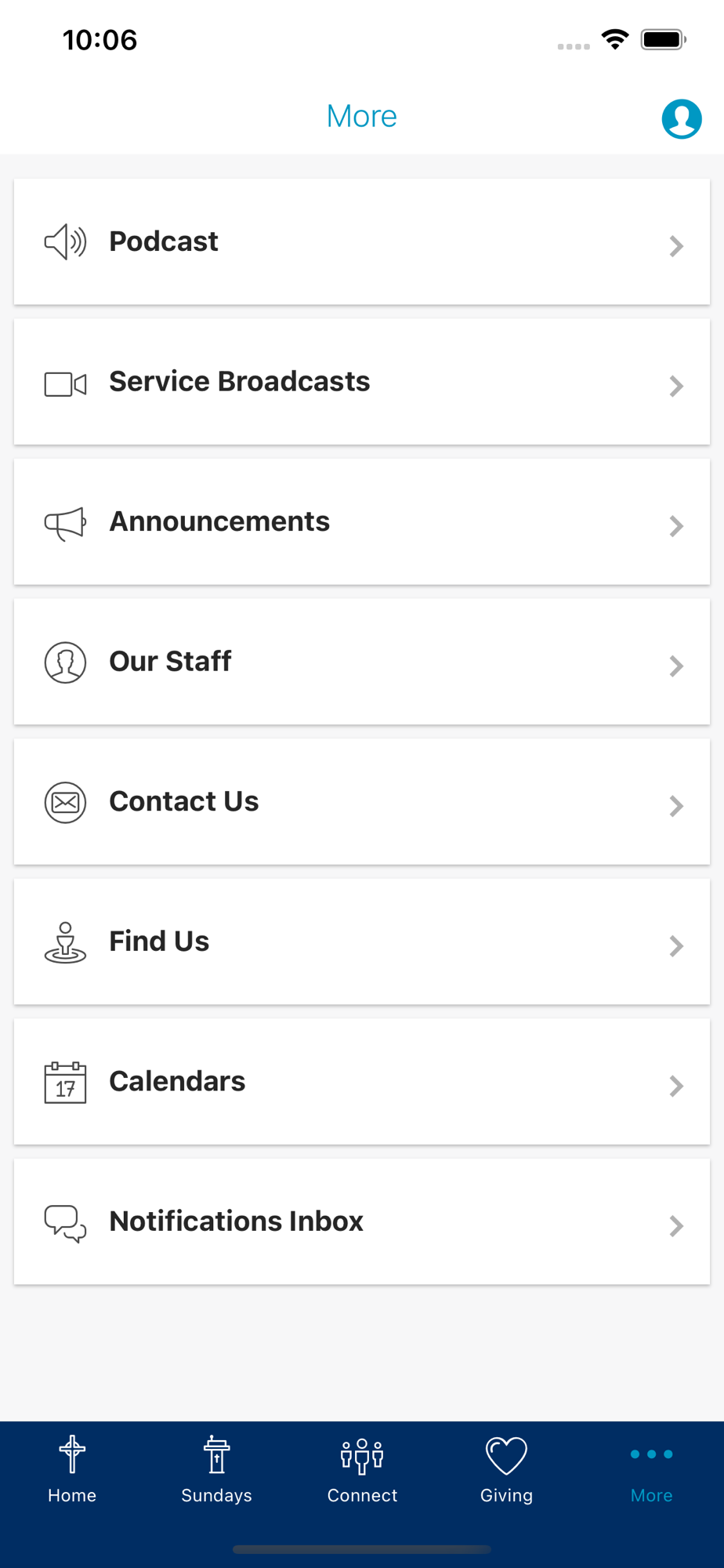
Task: Open Our Staff page
Action: pyautogui.click(x=362, y=662)
